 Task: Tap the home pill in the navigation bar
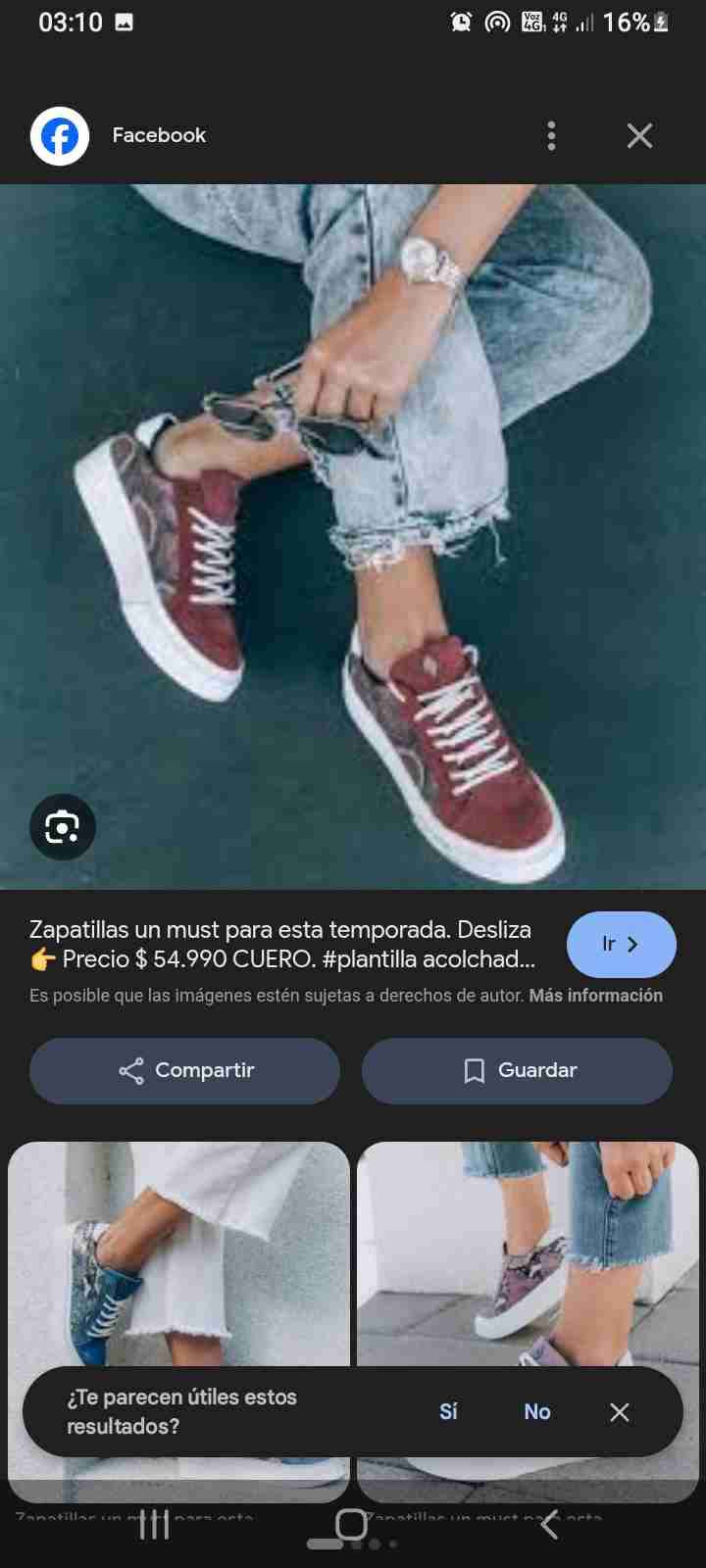[x=350, y=1524]
